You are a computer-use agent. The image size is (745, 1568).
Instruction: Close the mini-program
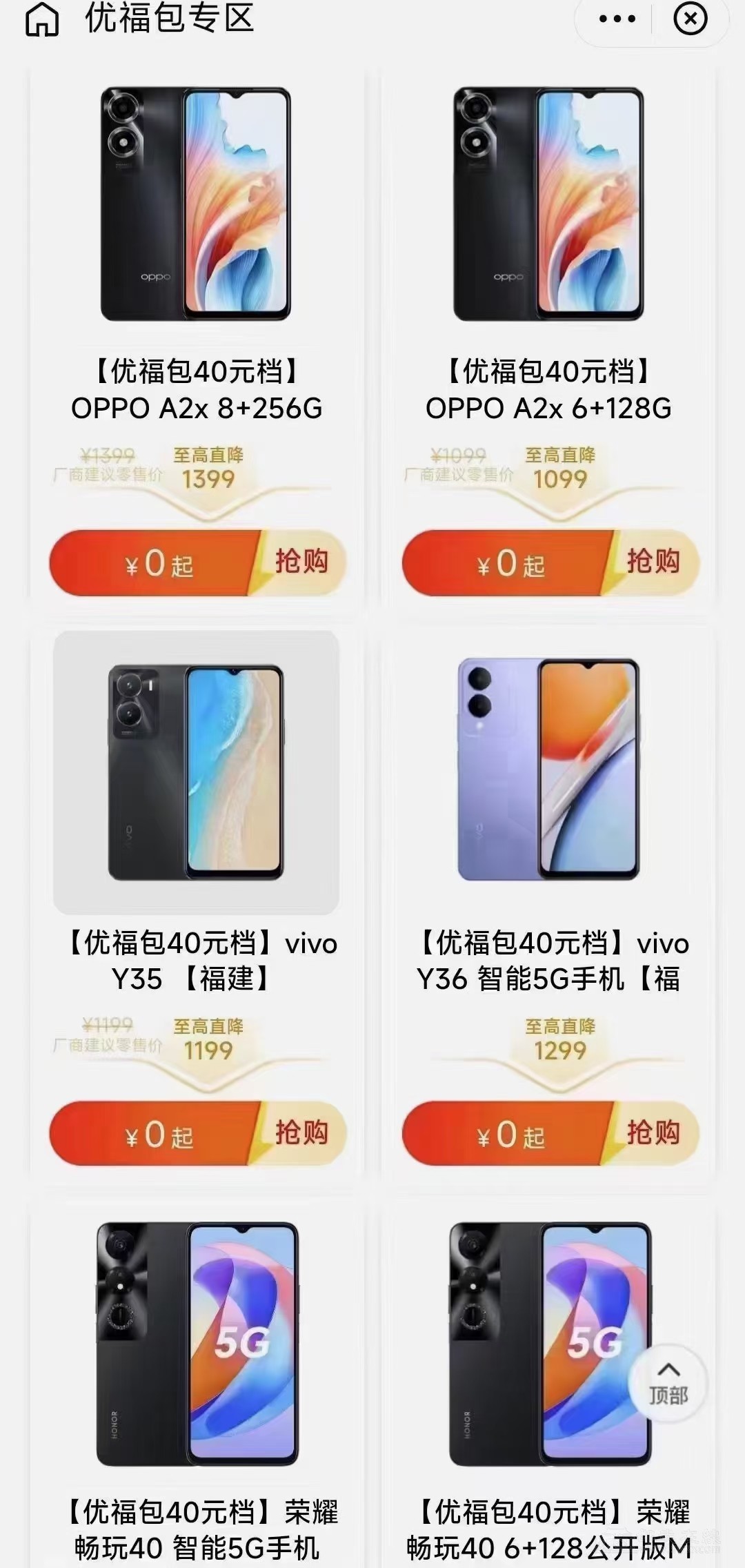coord(690,19)
